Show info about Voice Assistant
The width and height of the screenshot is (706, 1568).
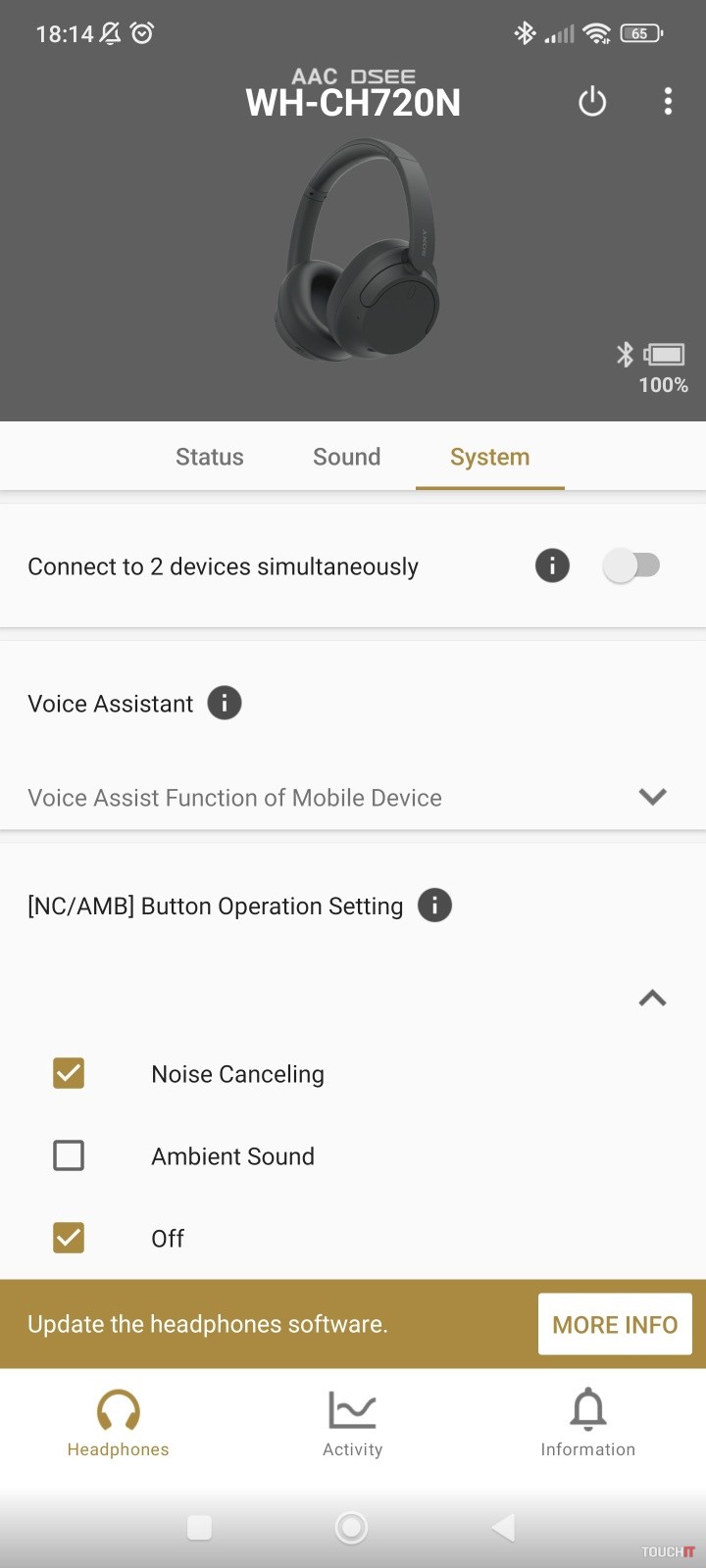(x=225, y=703)
